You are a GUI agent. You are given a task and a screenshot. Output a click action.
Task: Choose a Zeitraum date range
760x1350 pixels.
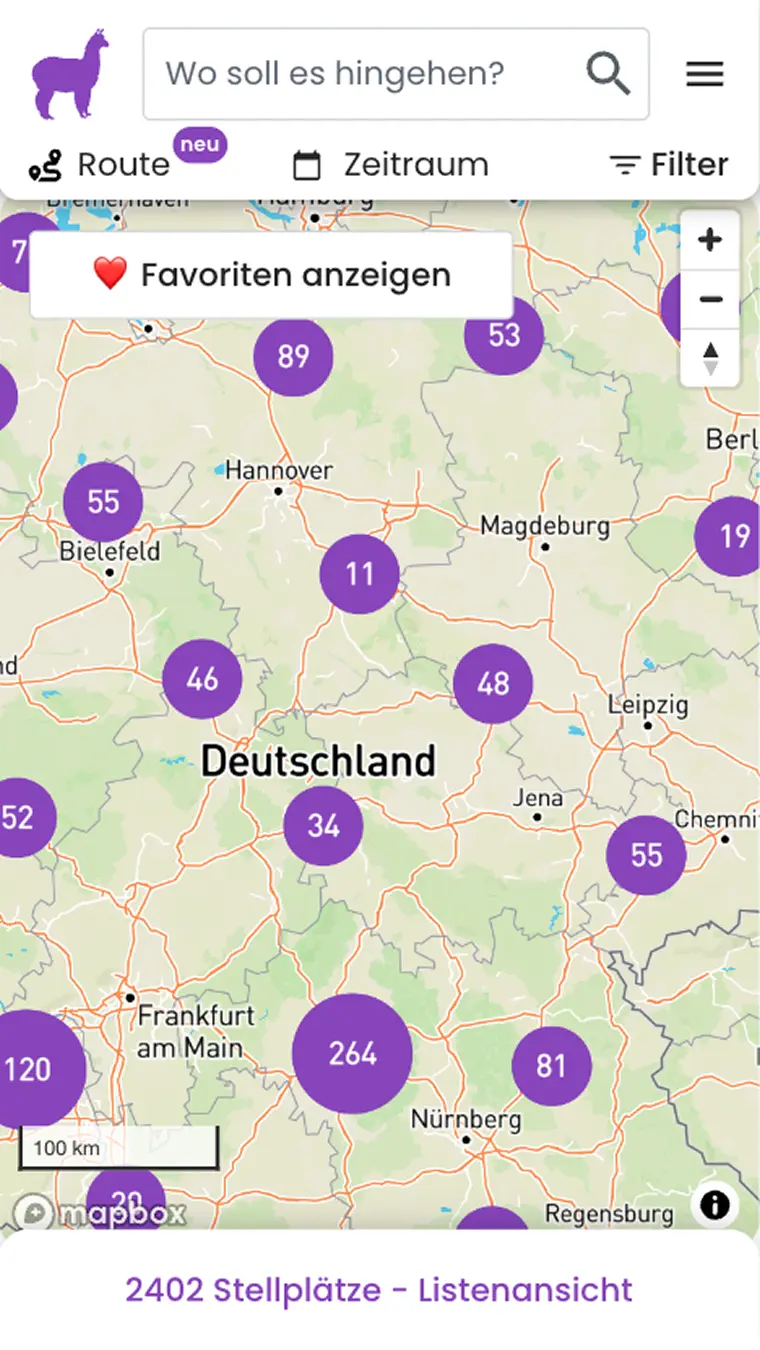point(391,164)
